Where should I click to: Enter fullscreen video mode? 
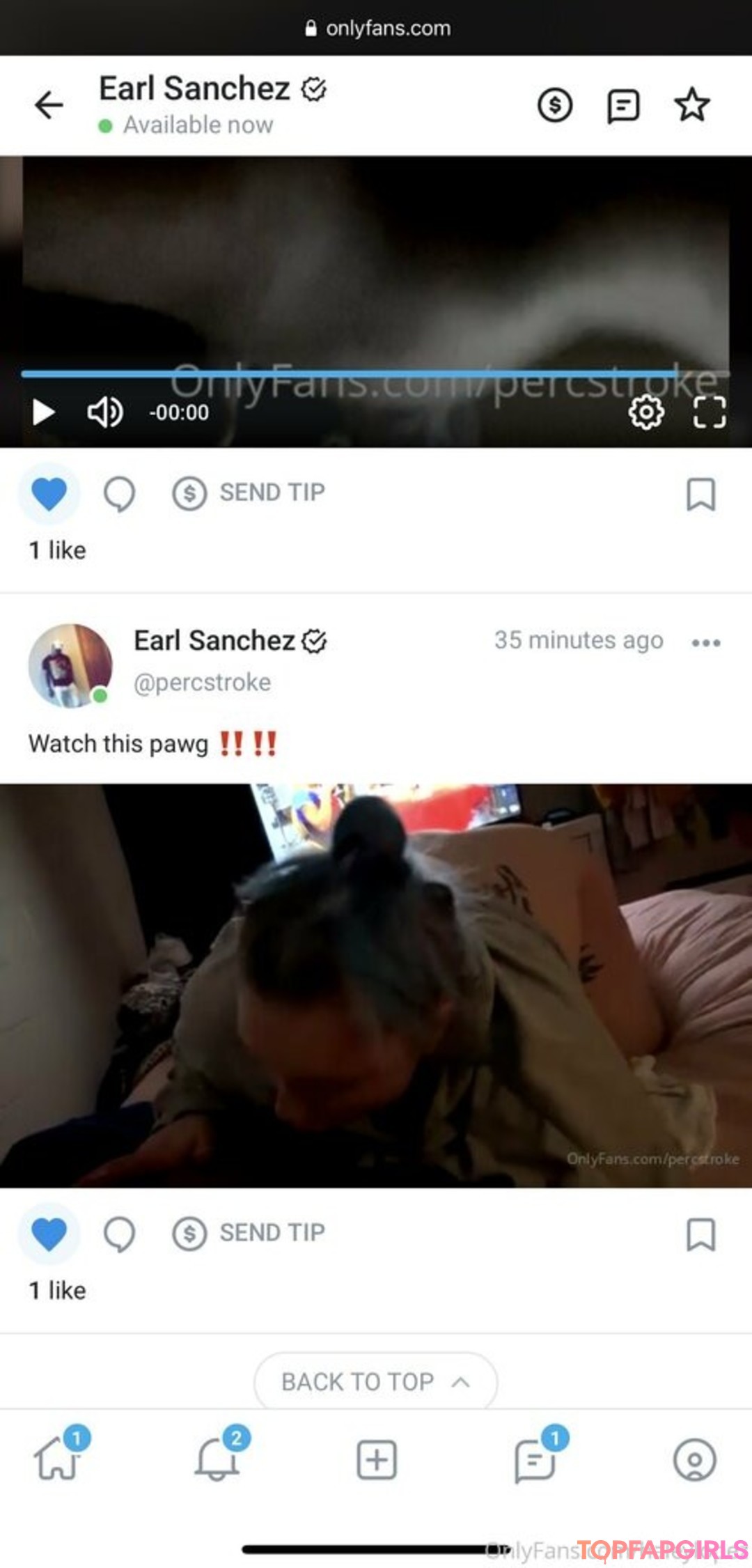pos(709,412)
